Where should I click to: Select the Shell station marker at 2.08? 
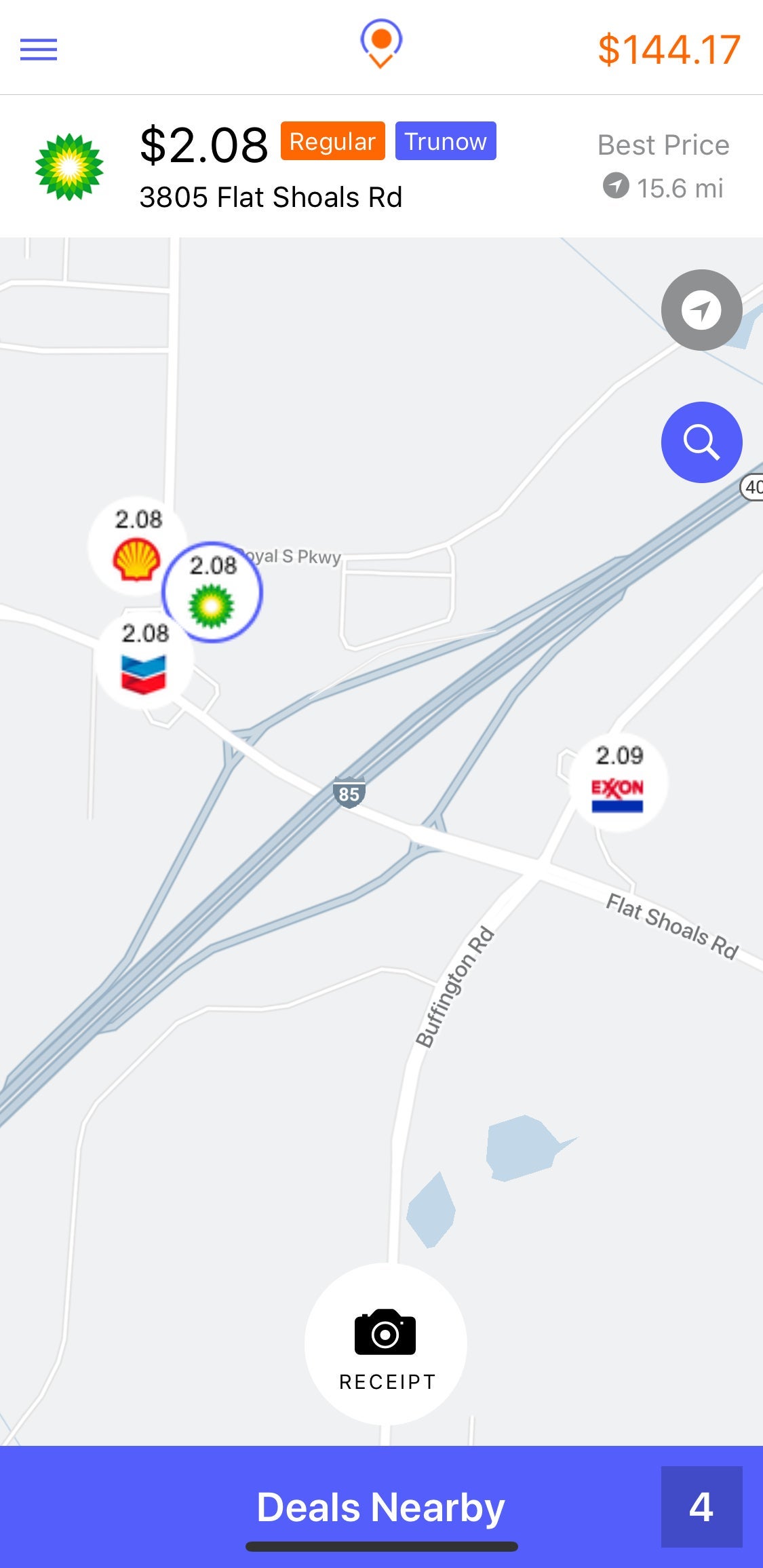tap(136, 547)
